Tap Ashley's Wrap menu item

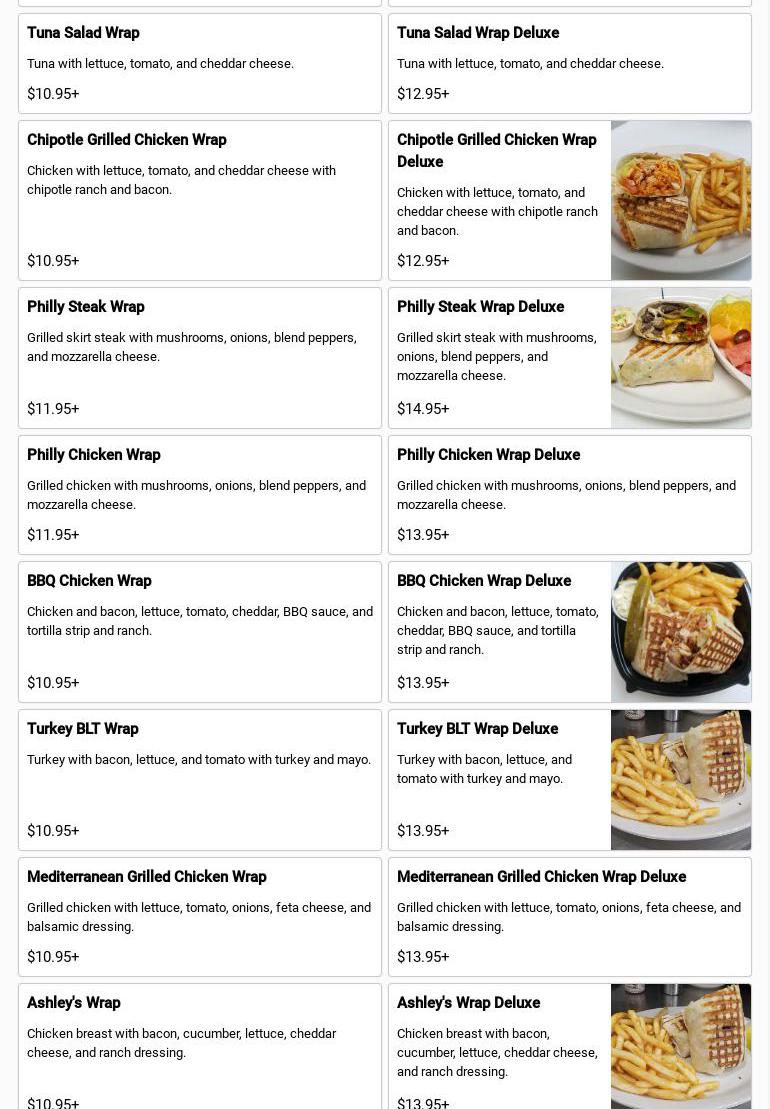coord(199,1045)
